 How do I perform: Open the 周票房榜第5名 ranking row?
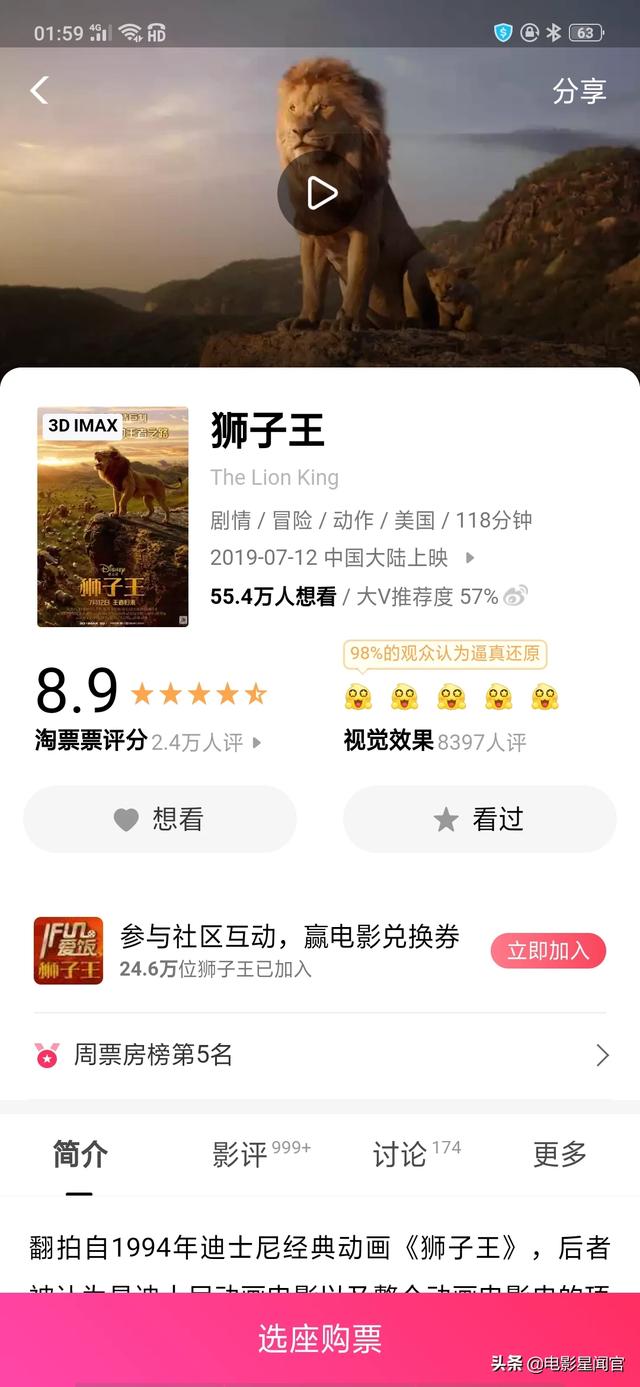(320, 1055)
